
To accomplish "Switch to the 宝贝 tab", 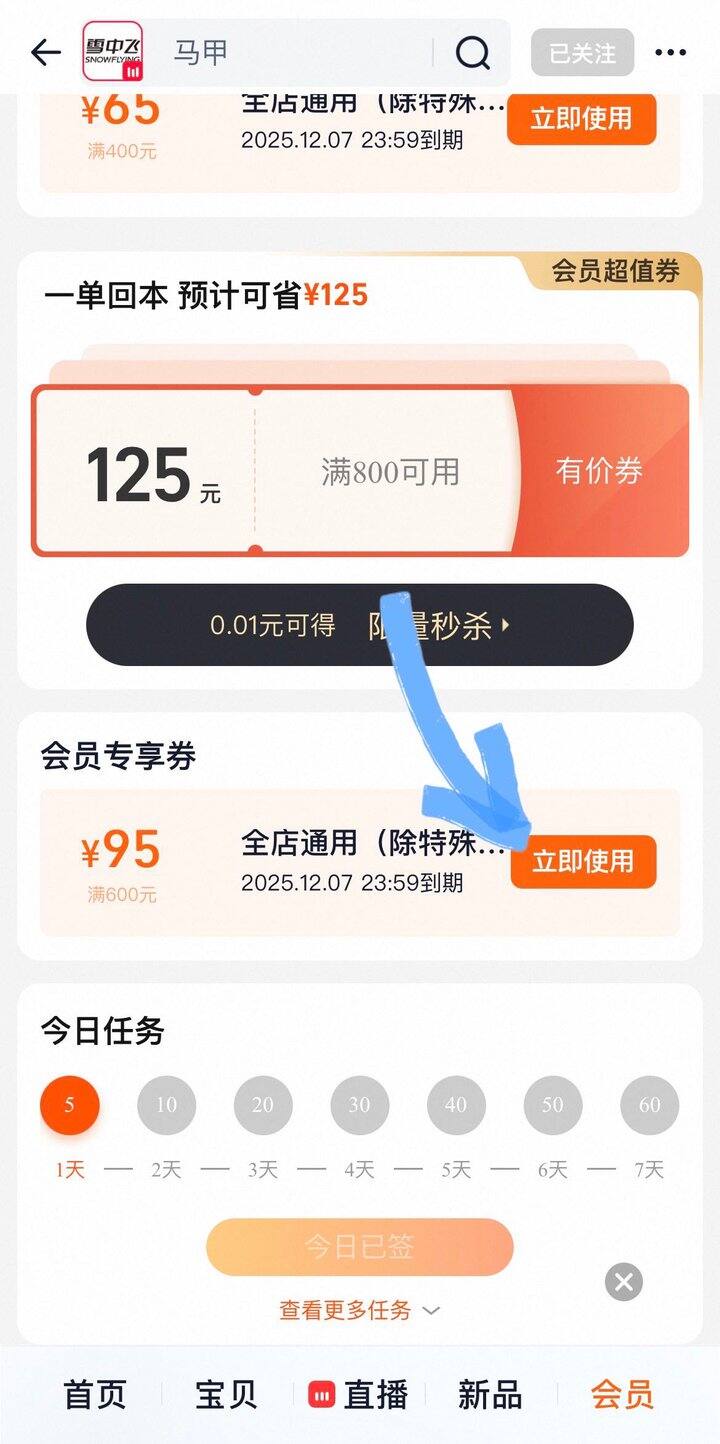I will coord(225,1394).
